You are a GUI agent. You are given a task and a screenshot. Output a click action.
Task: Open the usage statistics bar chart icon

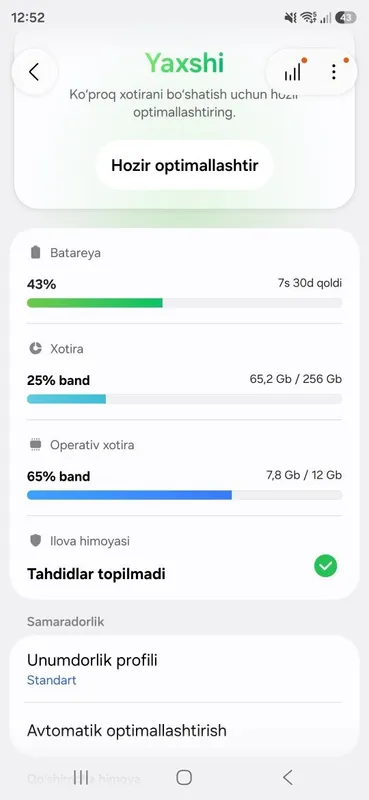293,72
